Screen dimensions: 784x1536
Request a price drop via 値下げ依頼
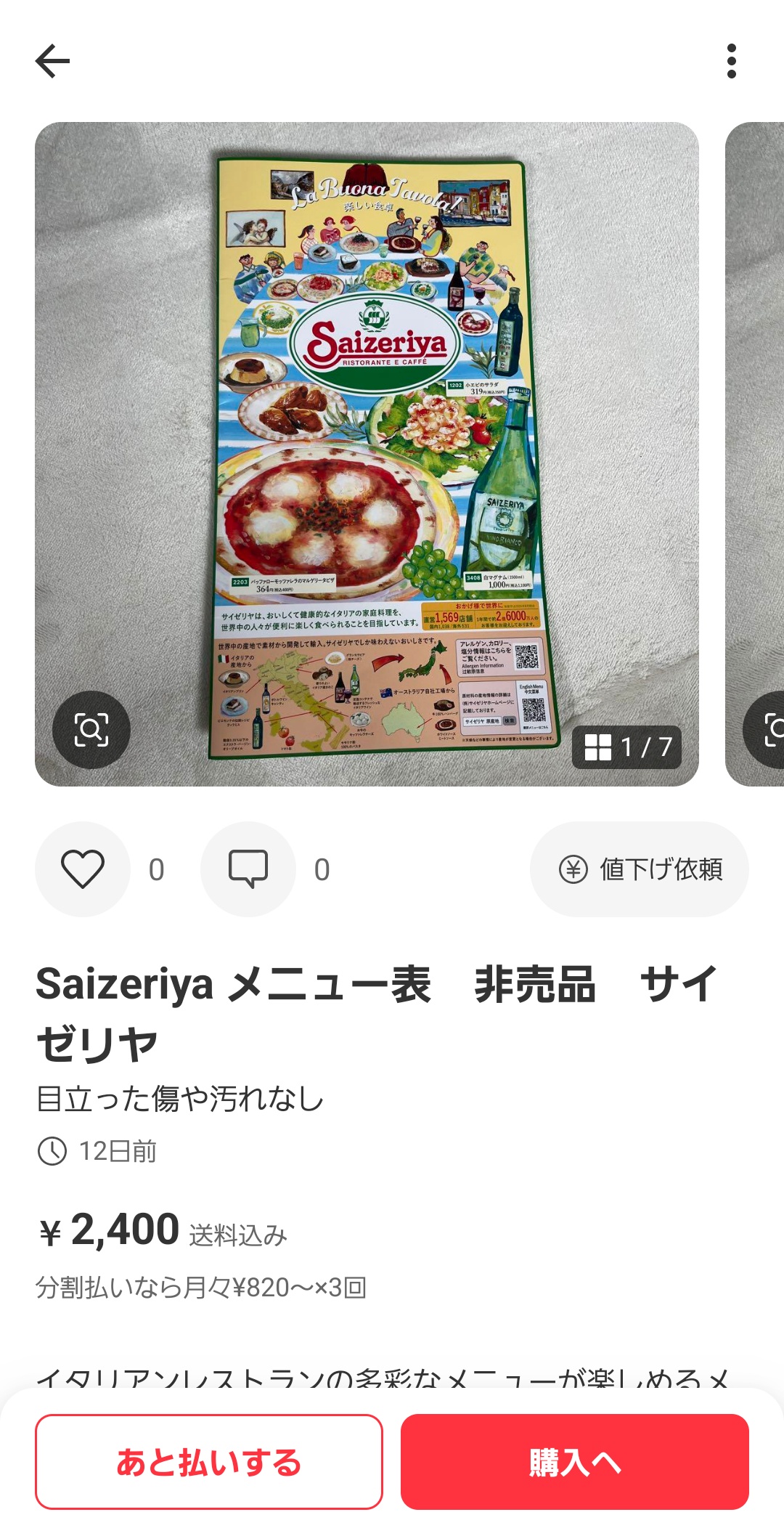tap(640, 869)
